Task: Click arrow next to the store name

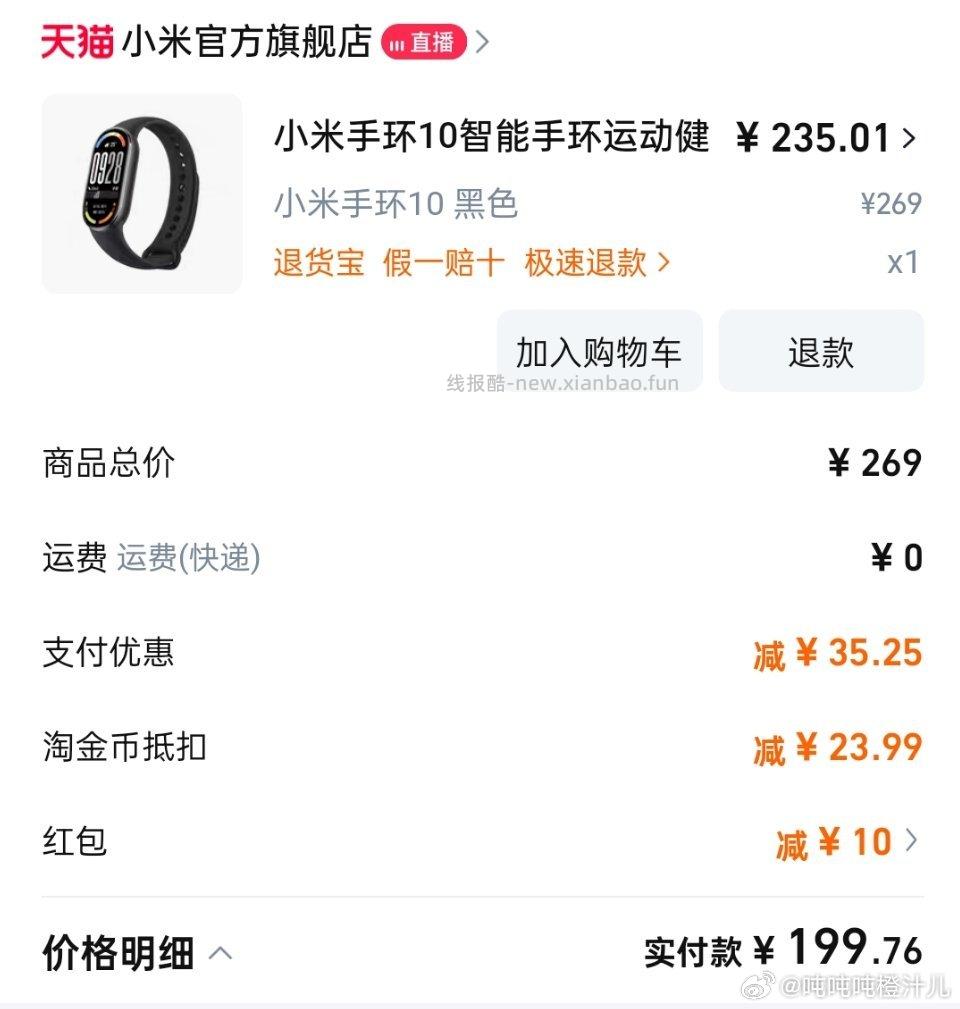Action: pos(481,41)
